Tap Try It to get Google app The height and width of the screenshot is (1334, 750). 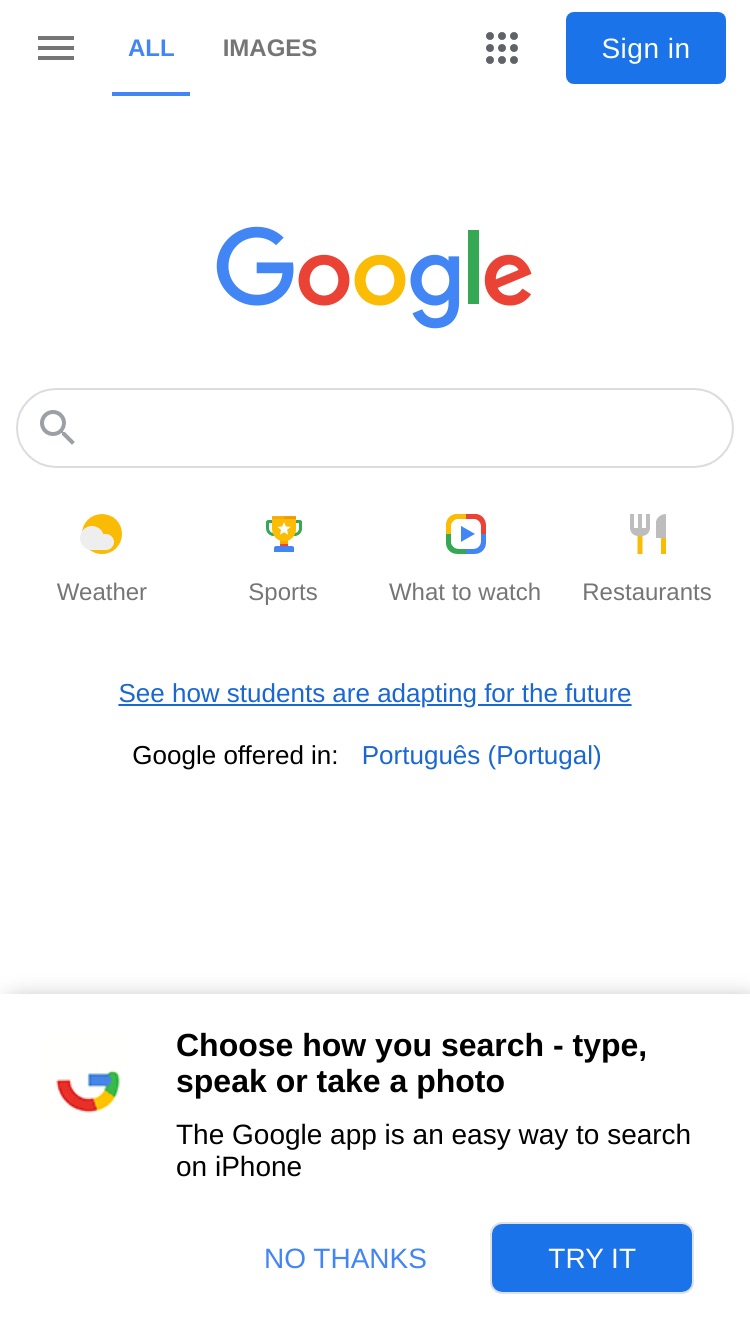(592, 1258)
